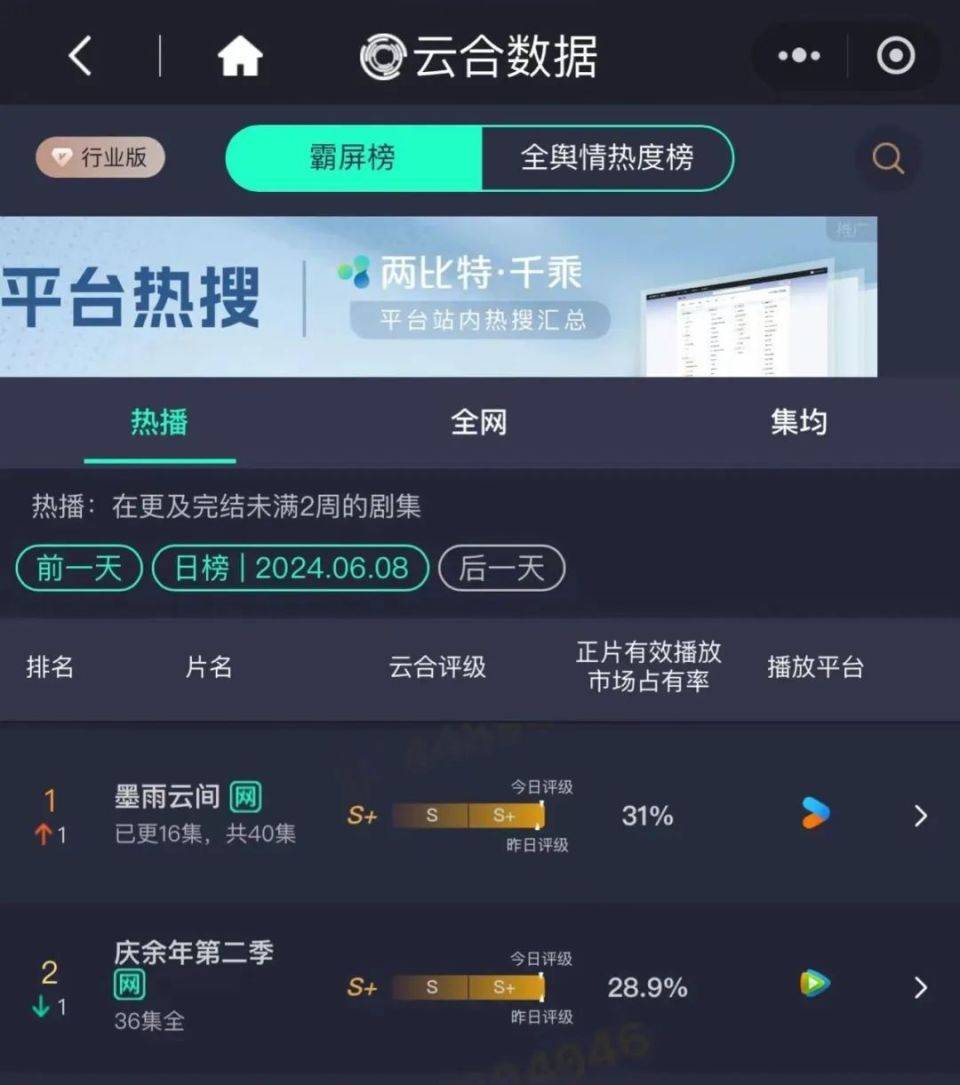This screenshot has width=960, height=1085.
Task: Tap the 行业版 badge
Action: (100, 158)
